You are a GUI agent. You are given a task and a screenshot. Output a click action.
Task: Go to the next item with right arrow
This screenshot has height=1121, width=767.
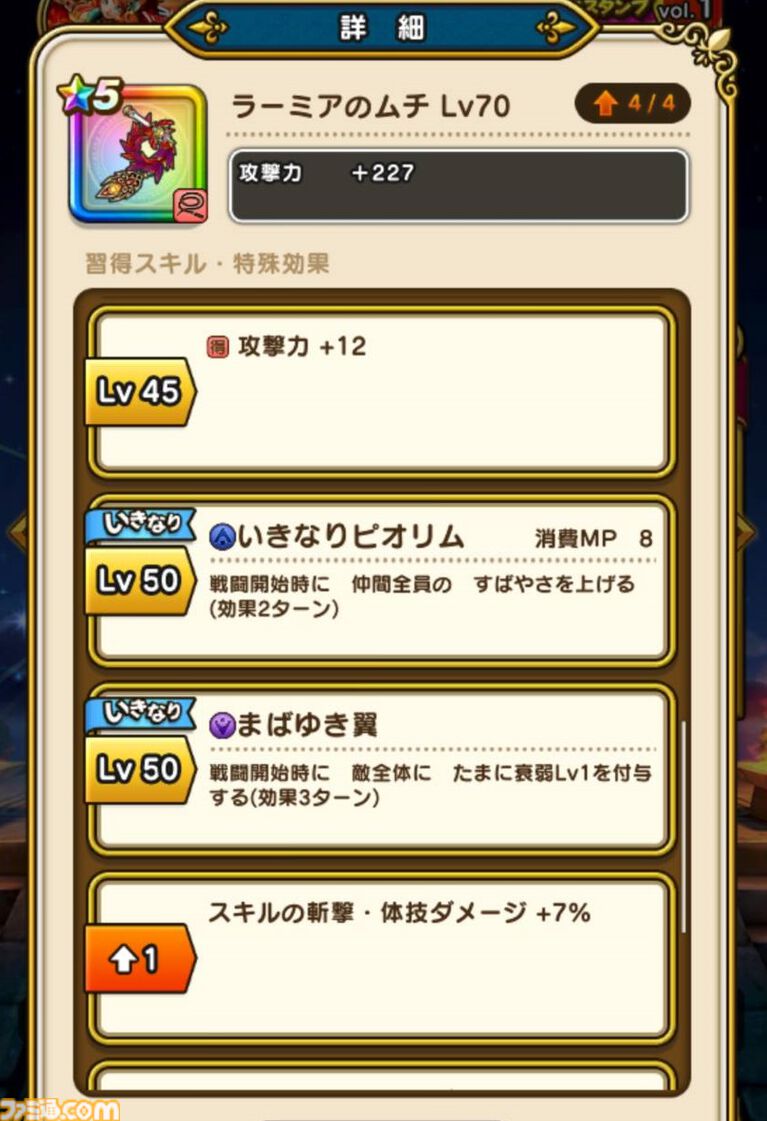(x=748, y=533)
